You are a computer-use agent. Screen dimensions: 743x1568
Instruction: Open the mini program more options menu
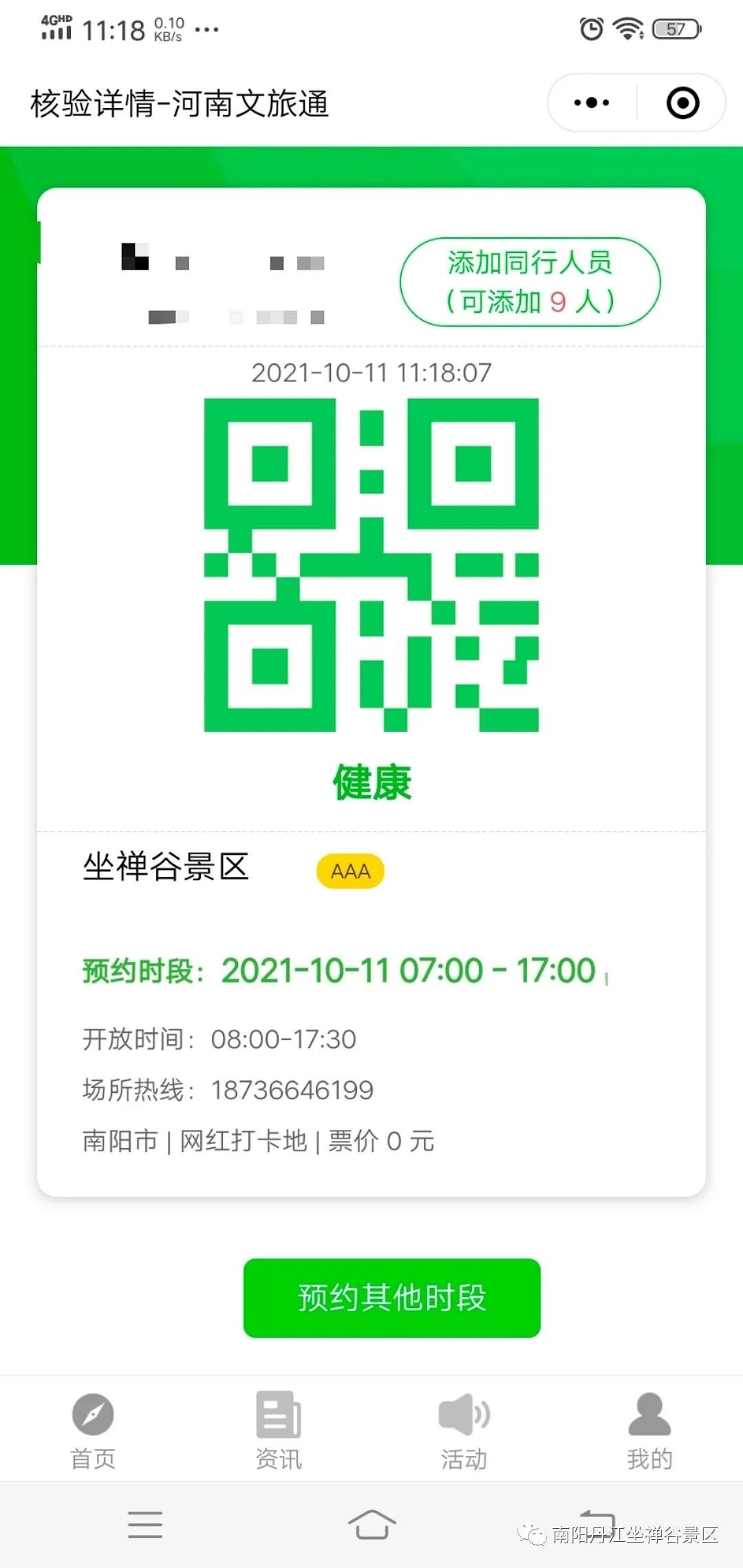[x=592, y=103]
